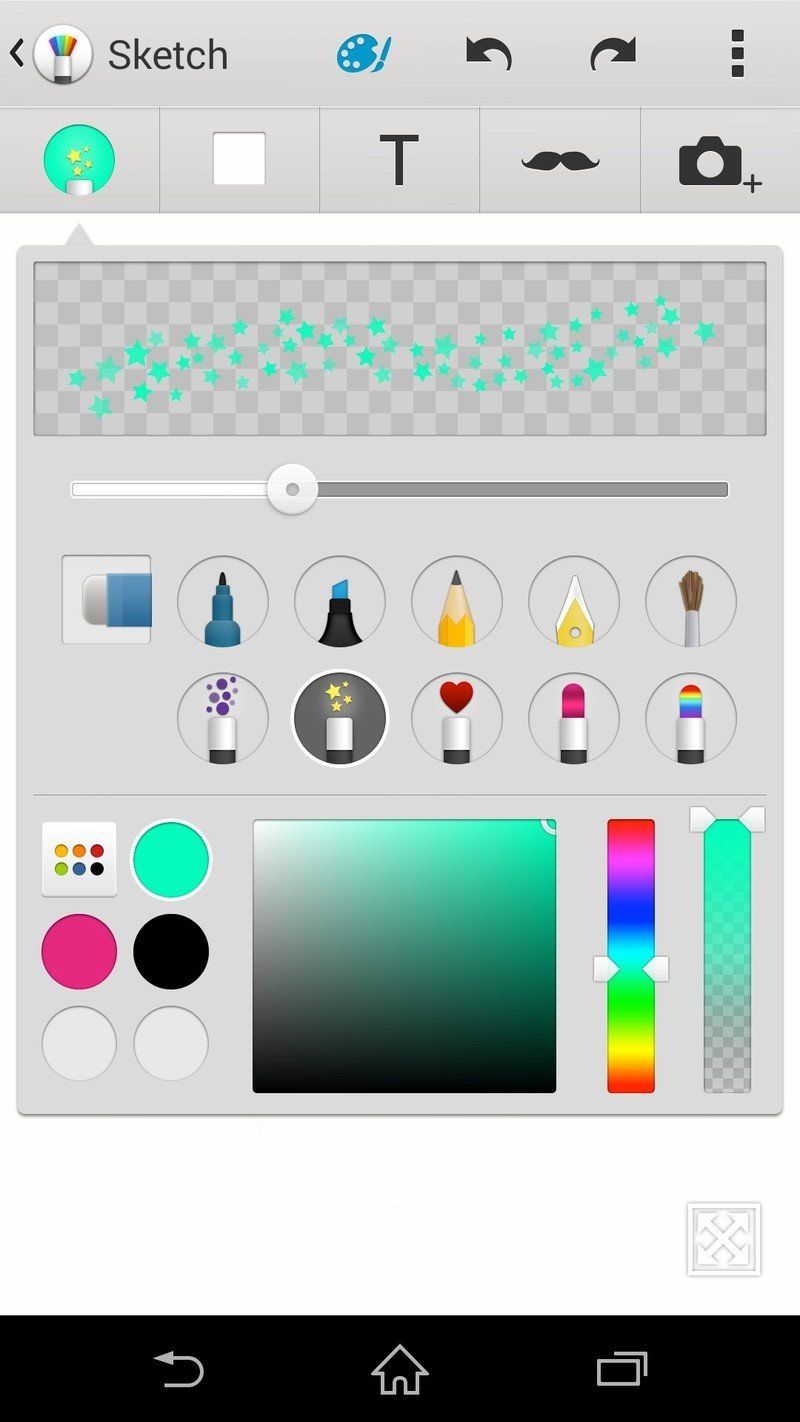Image resolution: width=800 pixels, height=1422 pixels.
Task: Pick the blue highlighter marker
Action: point(340,602)
